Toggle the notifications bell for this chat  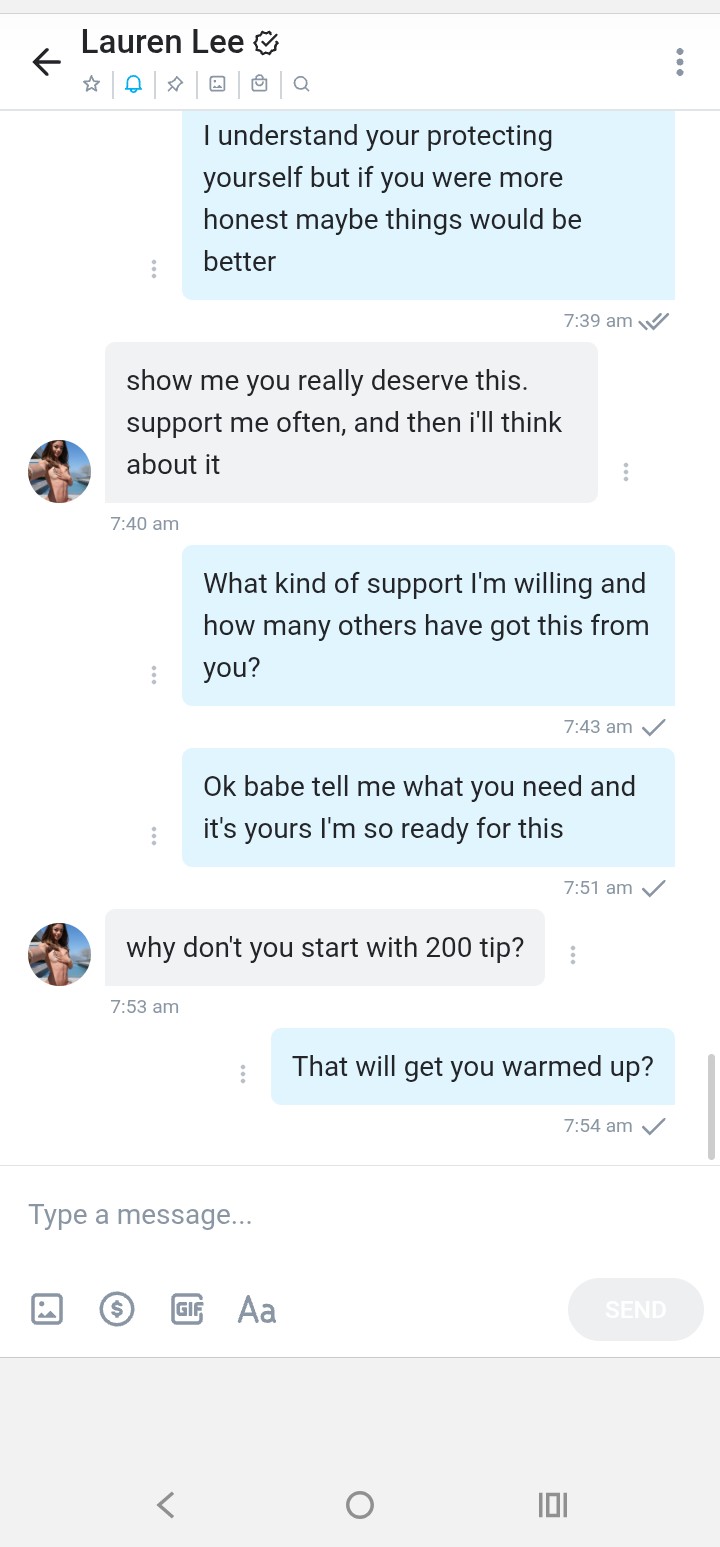click(x=133, y=84)
